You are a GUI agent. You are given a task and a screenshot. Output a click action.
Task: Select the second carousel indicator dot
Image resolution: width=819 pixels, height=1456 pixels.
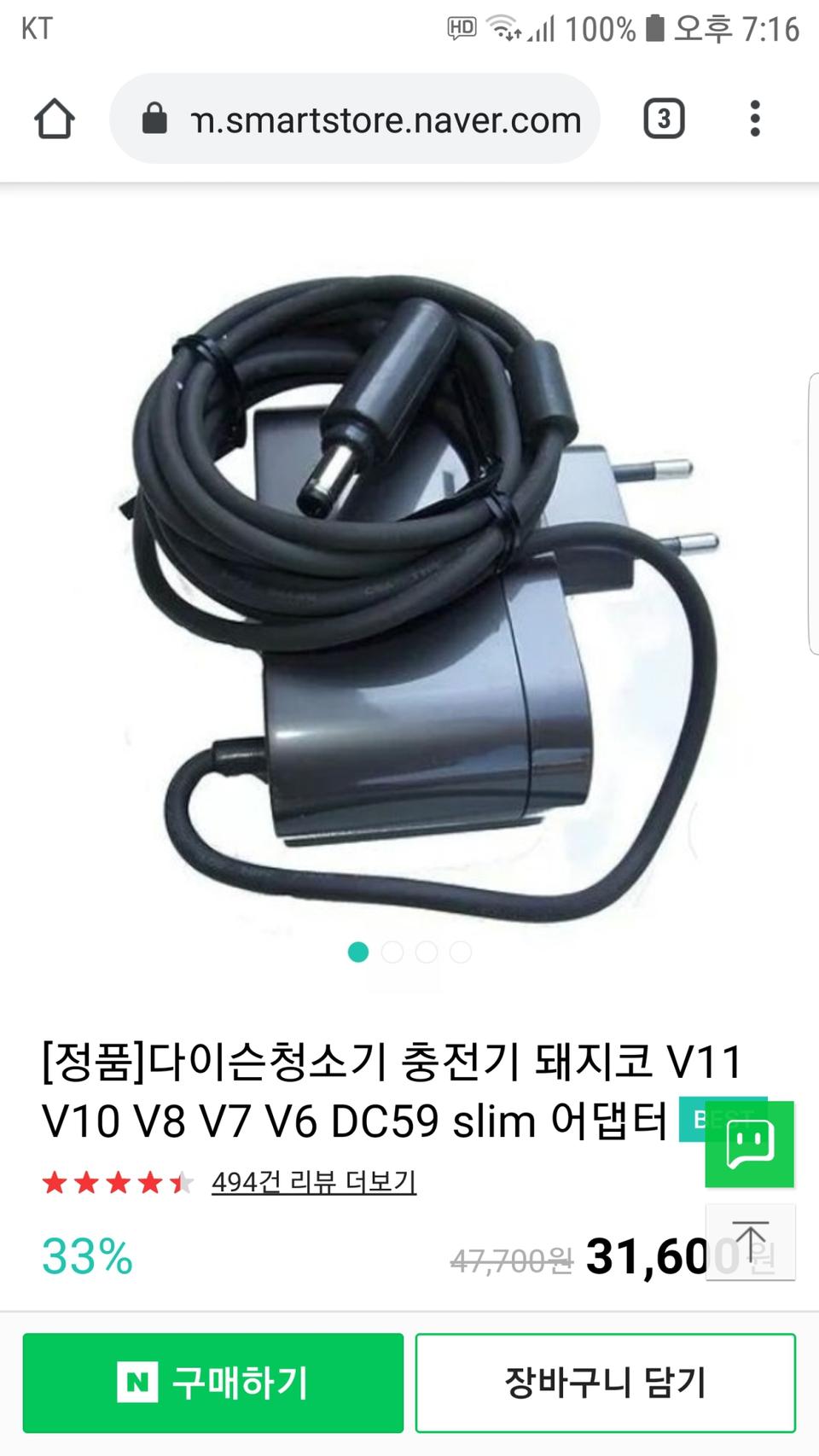point(392,952)
